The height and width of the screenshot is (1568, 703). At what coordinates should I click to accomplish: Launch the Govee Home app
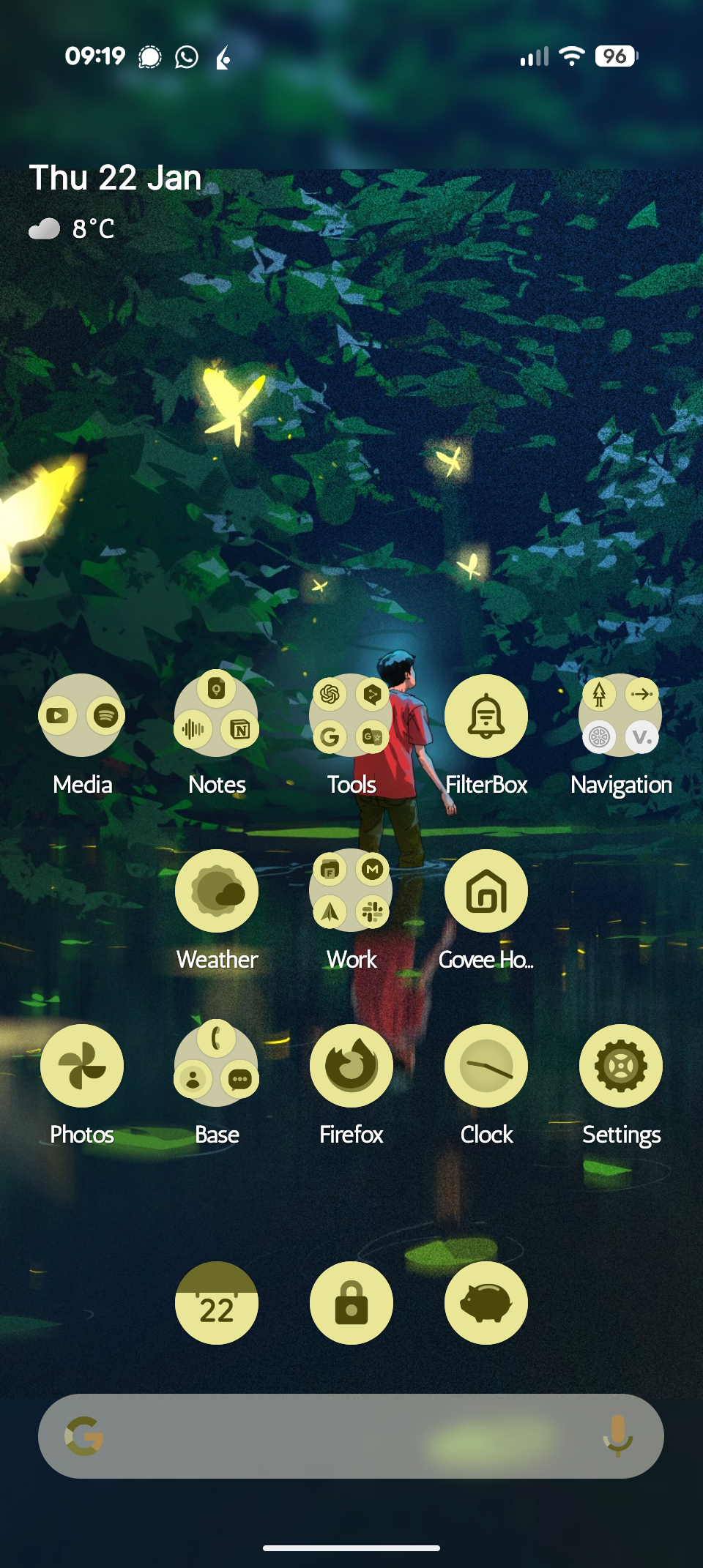[x=486, y=891]
